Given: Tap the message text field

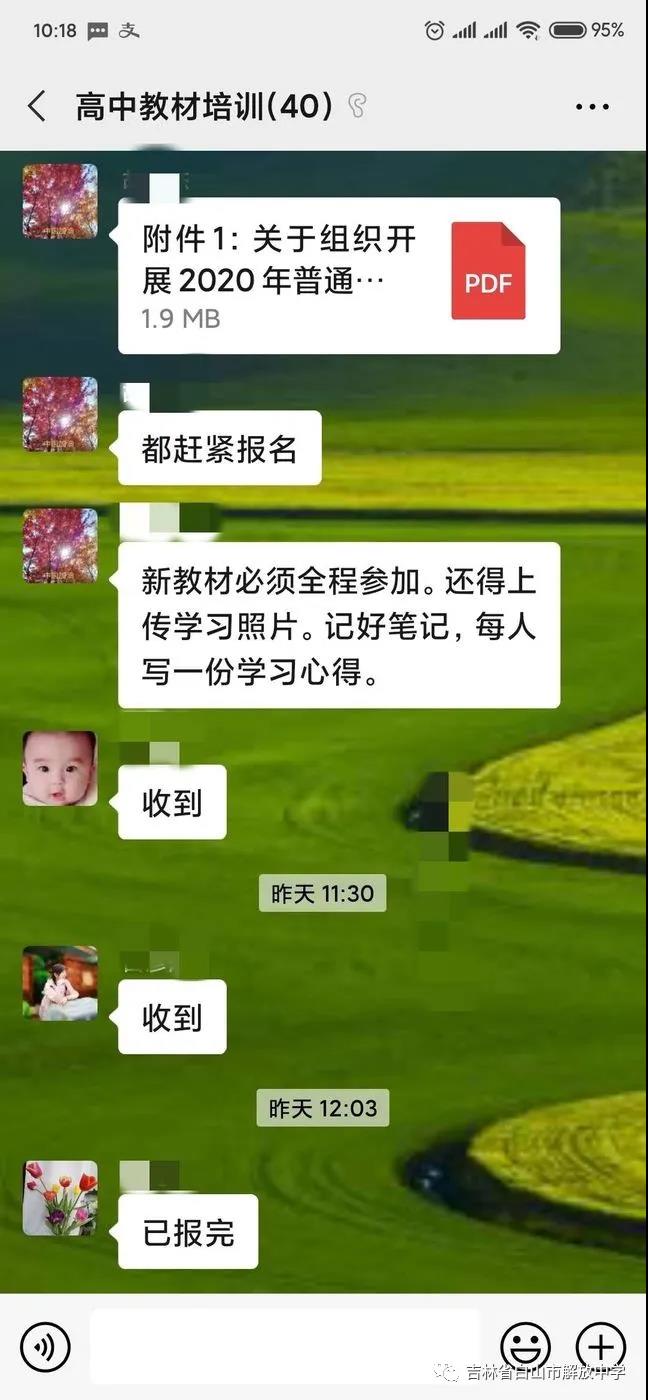Looking at the screenshot, I should [x=285, y=1346].
